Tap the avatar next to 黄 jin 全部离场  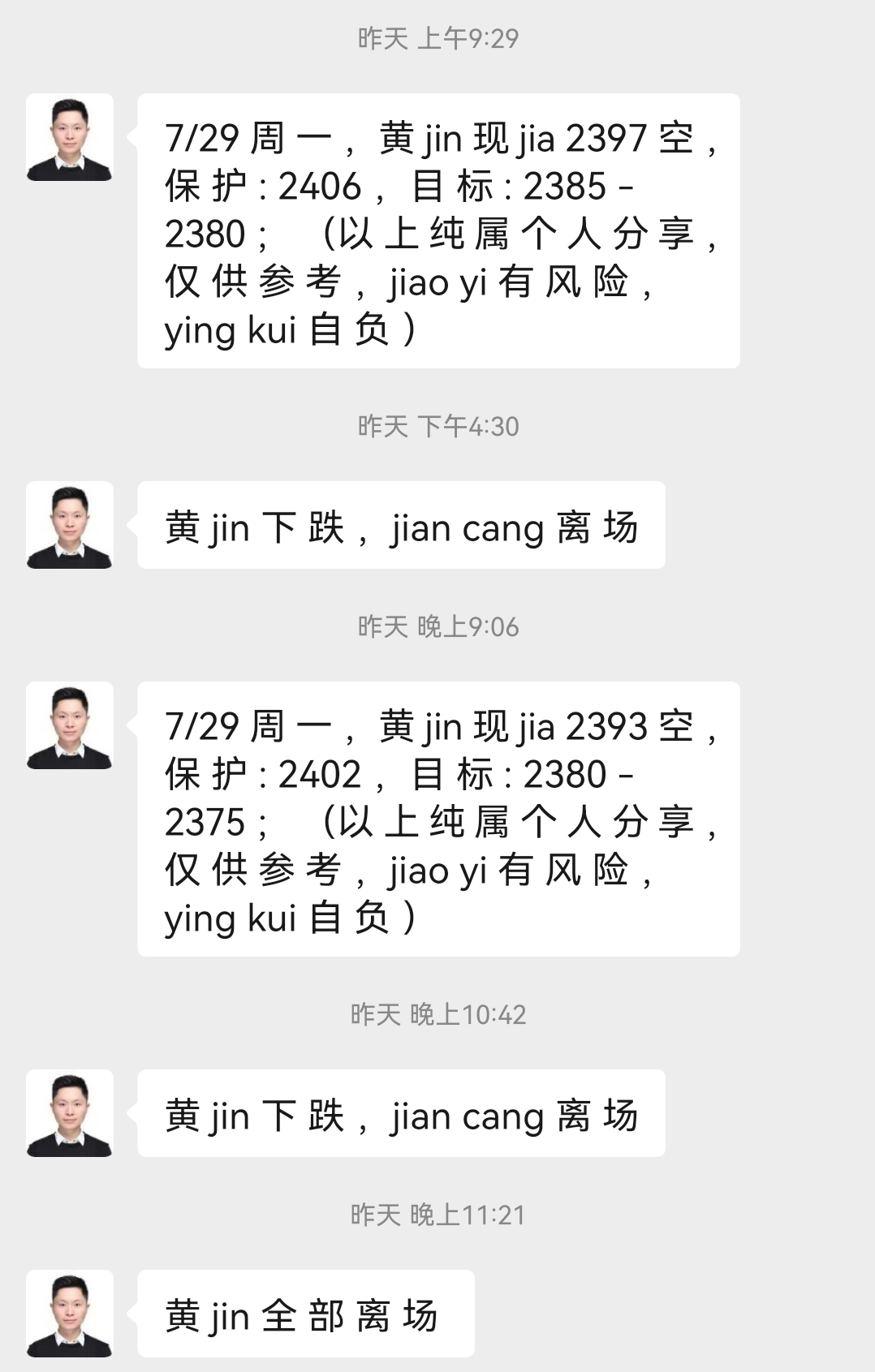(x=70, y=1314)
